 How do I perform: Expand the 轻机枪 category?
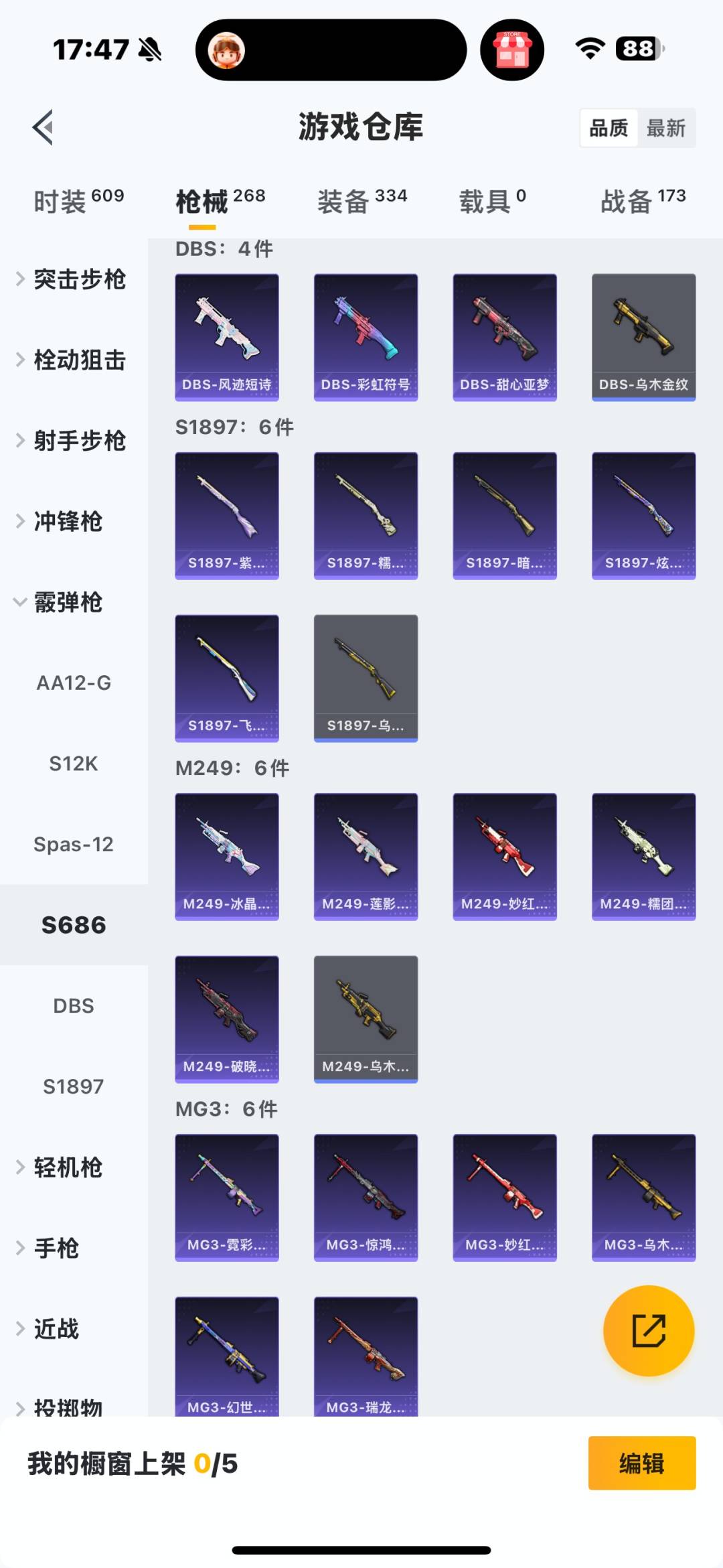point(67,1167)
